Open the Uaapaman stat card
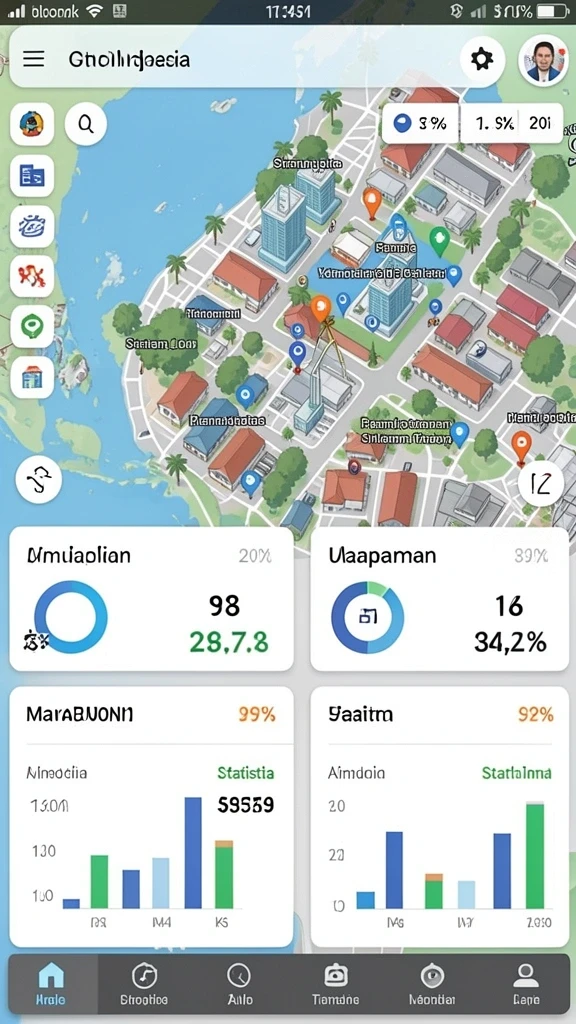576x1024 pixels. tap(440, 600)
